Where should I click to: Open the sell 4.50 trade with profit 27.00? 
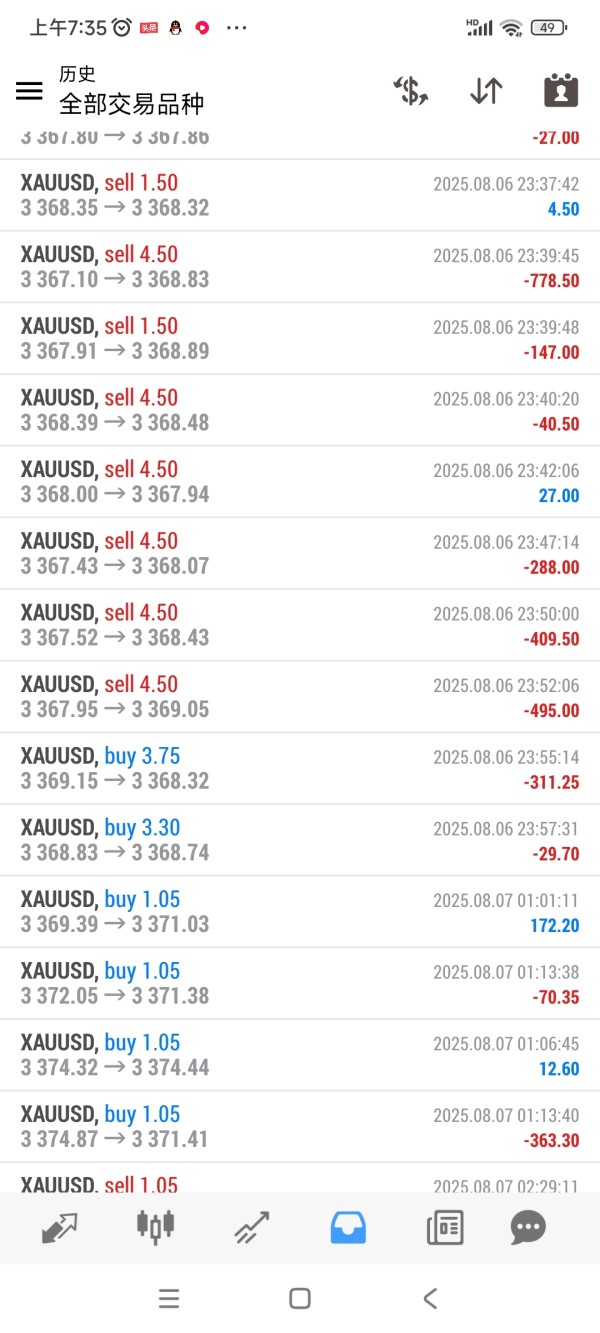tap(300, 482)
